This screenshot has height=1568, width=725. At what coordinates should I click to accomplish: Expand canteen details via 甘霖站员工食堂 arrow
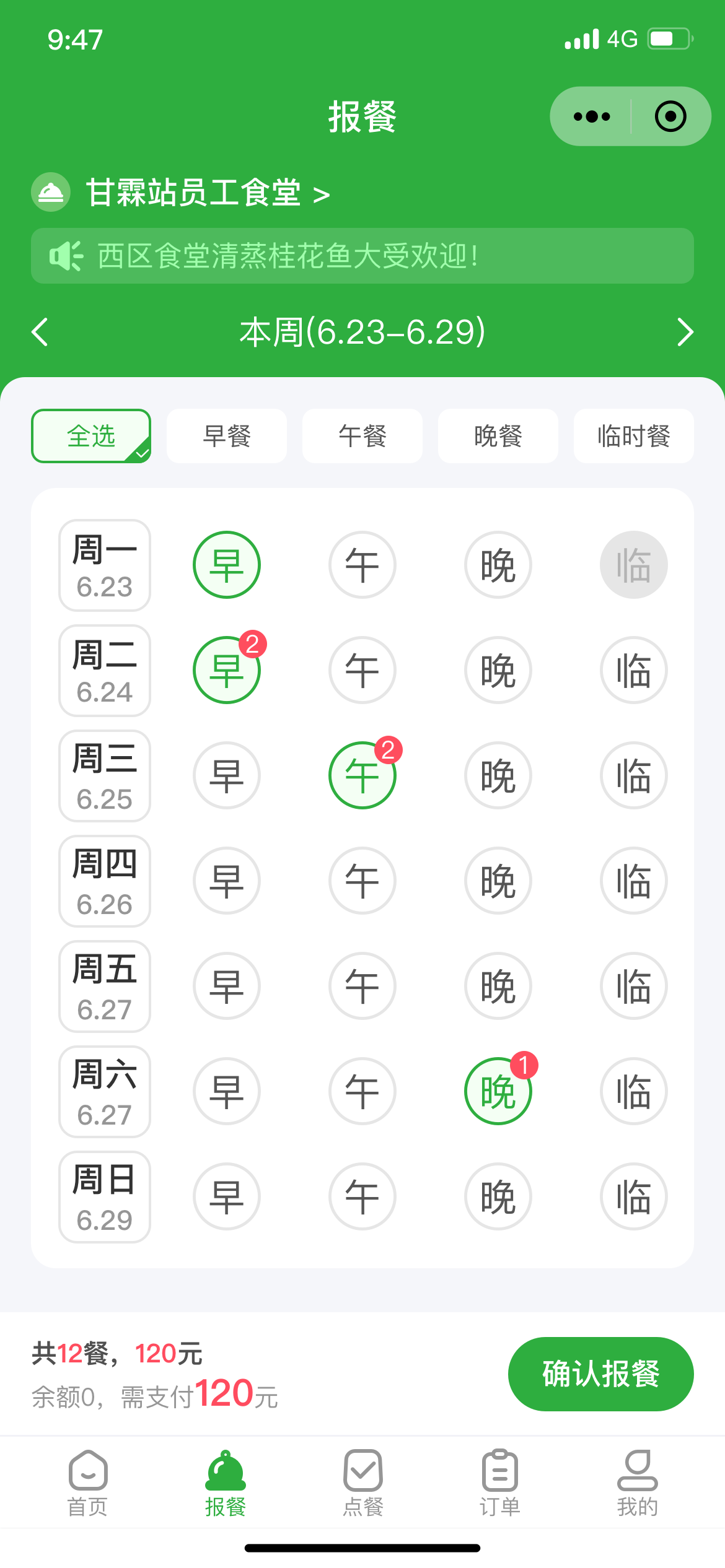tap(320, 193)
